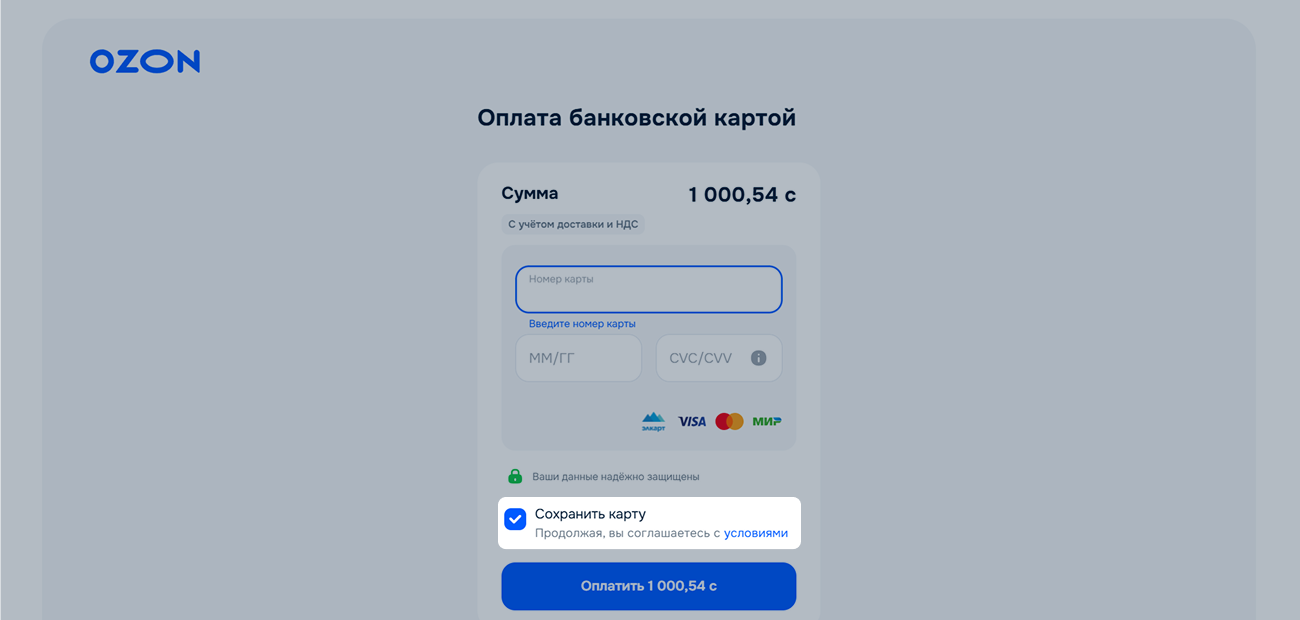Open the условиями link
This screenshot has height=620, width=1300.
click(755, 533)
